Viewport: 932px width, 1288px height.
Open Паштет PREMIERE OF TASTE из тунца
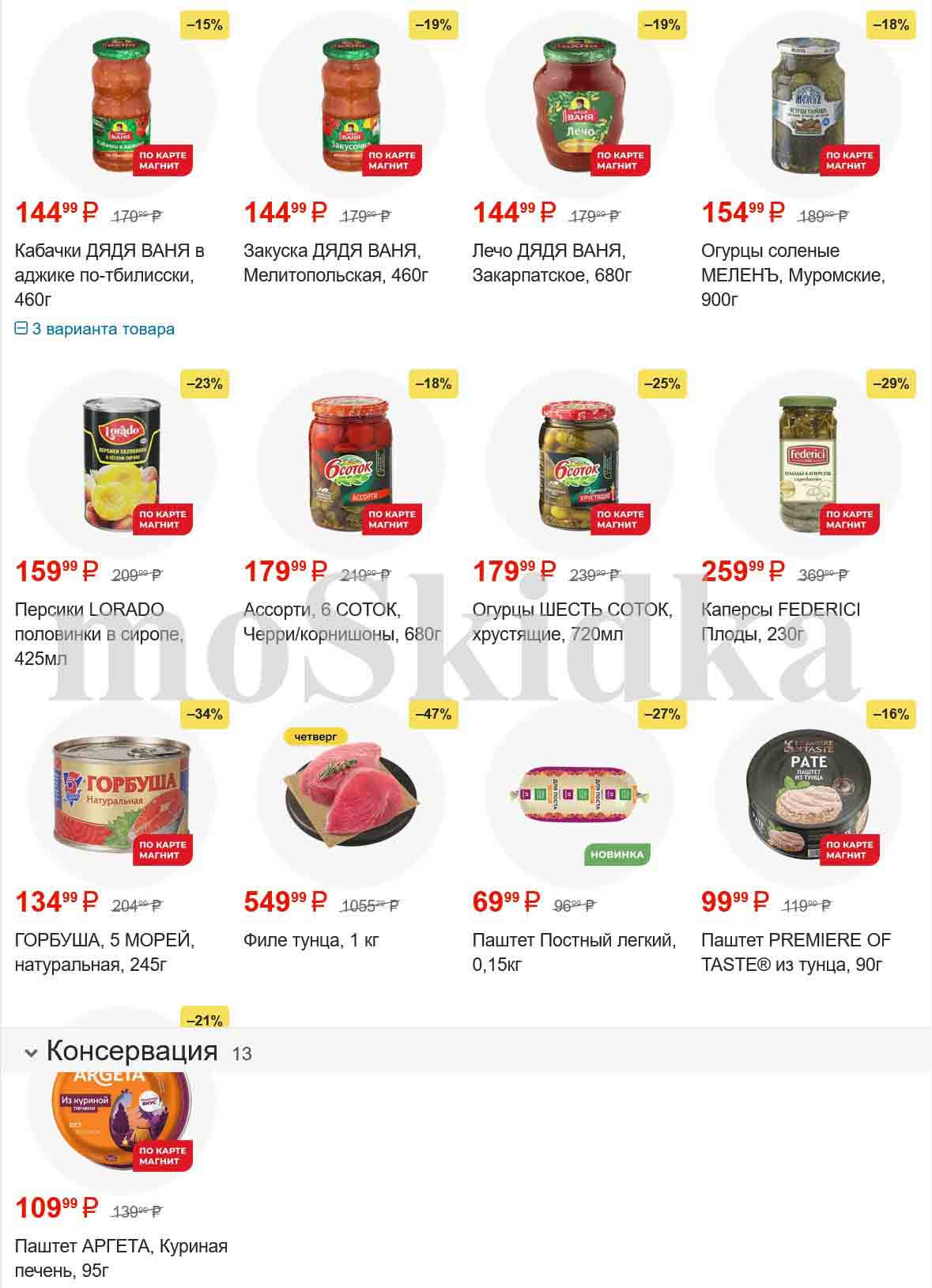click(x=795, y=952)
